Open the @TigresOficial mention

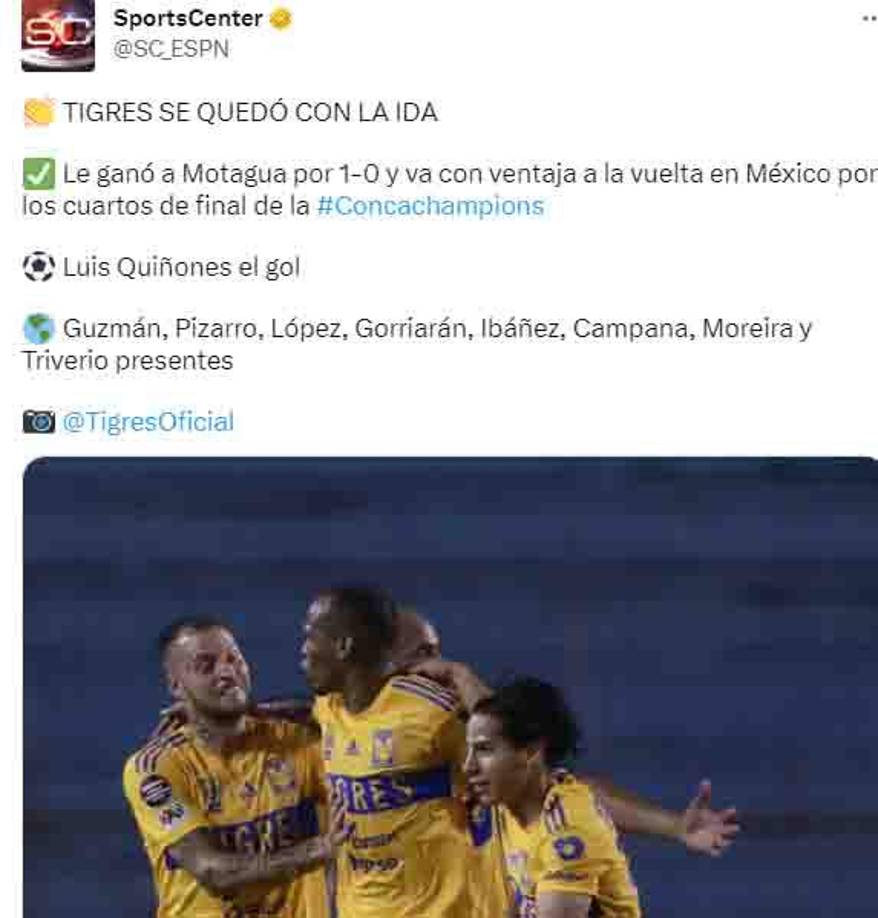pyautogui.click(x=148, y=421)
